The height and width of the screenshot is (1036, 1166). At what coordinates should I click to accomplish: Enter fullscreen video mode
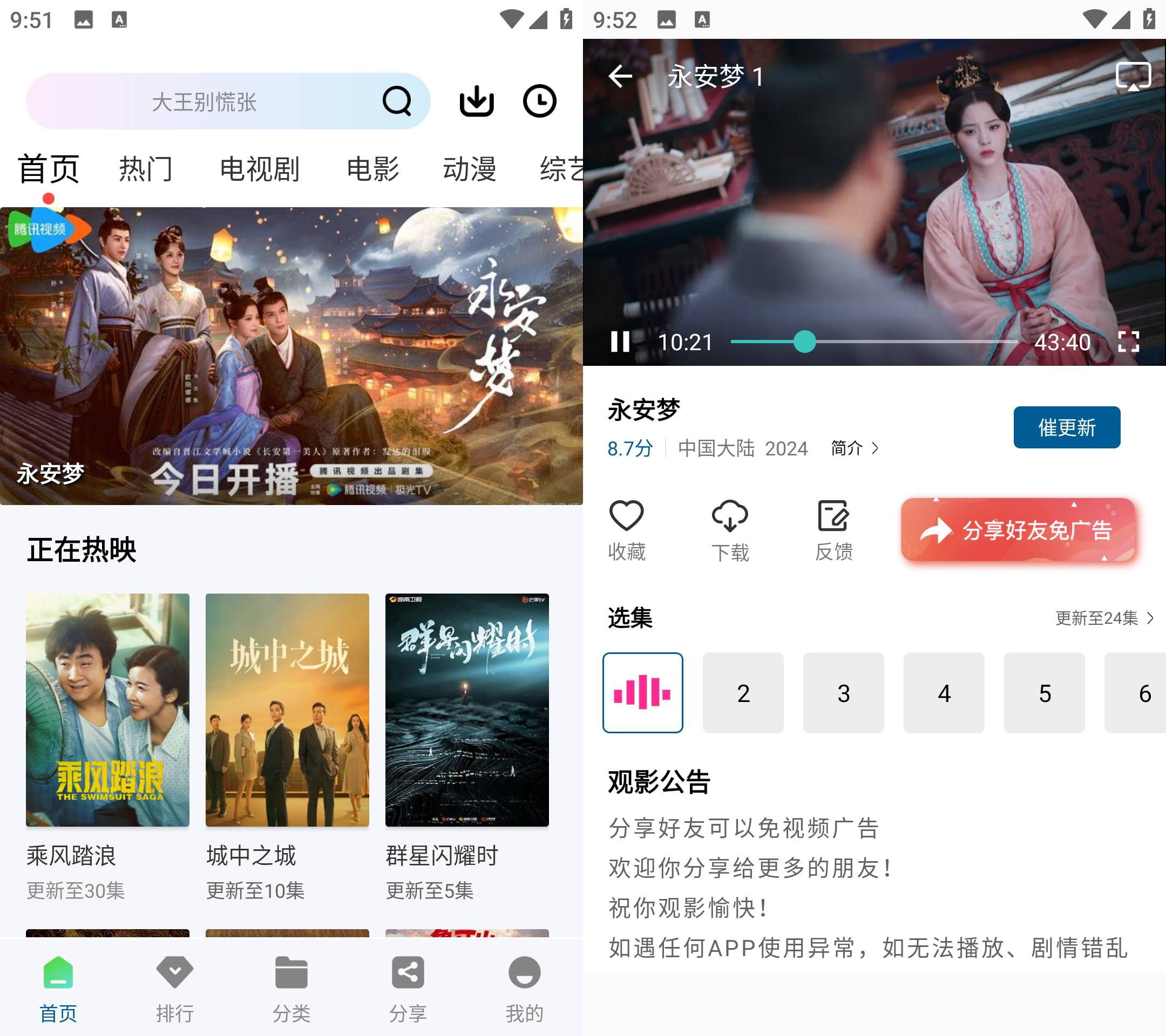1128,342
